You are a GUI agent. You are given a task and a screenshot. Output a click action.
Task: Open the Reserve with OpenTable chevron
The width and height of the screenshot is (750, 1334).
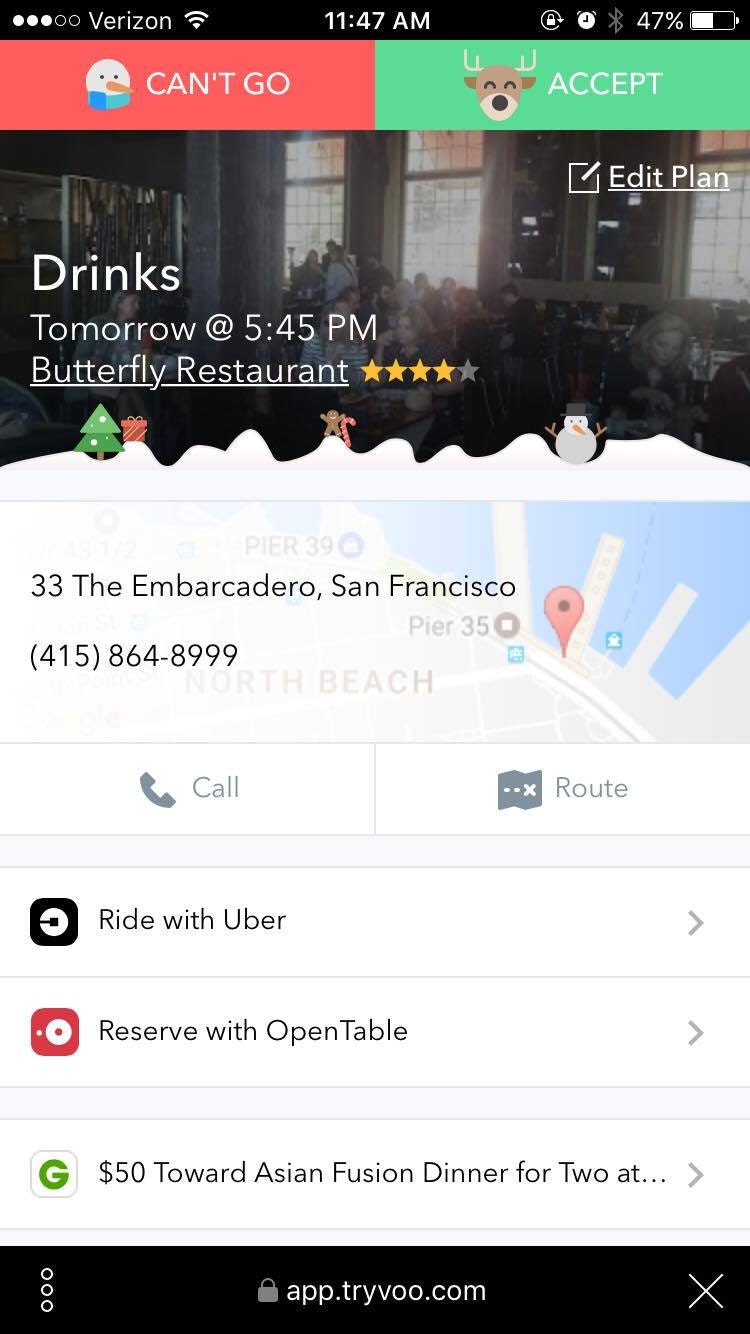pyautogui.click(x=695, y=1032)
